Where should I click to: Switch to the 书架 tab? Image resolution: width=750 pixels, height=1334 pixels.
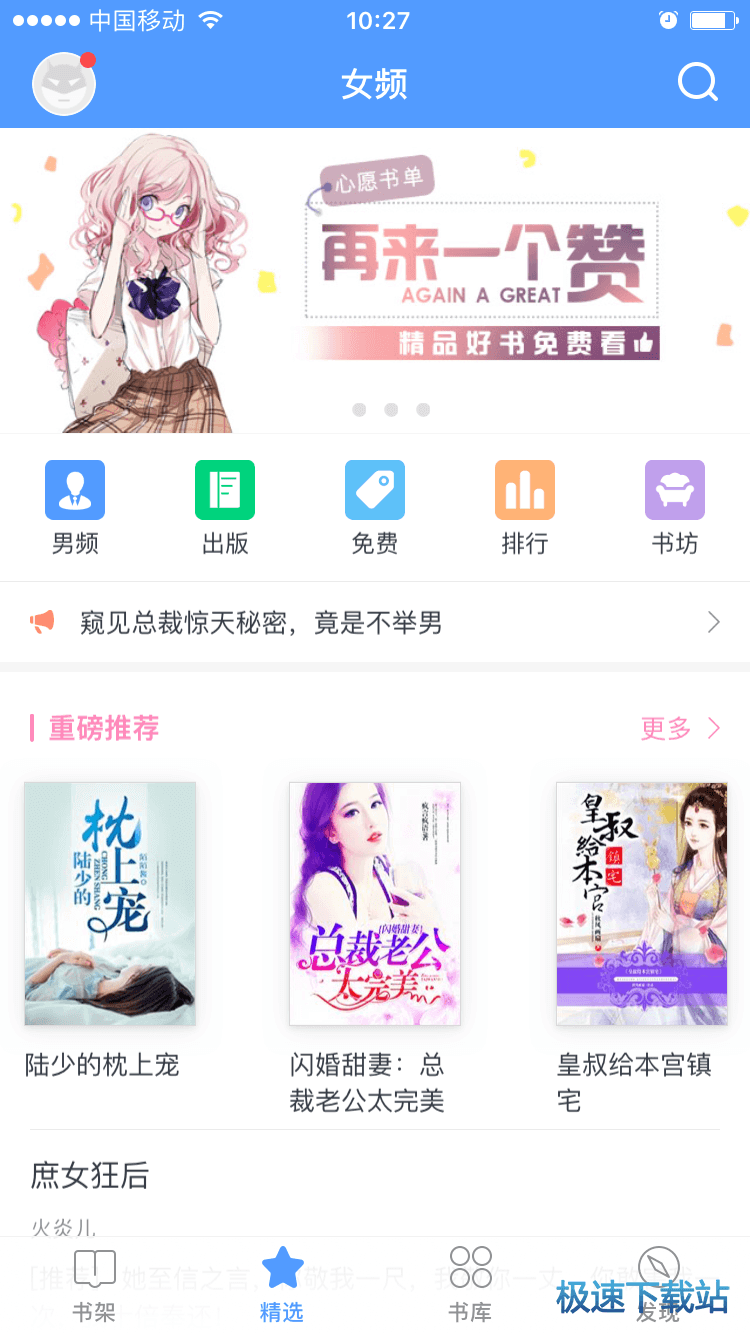pyautogui.click(x=95, y=1285)
